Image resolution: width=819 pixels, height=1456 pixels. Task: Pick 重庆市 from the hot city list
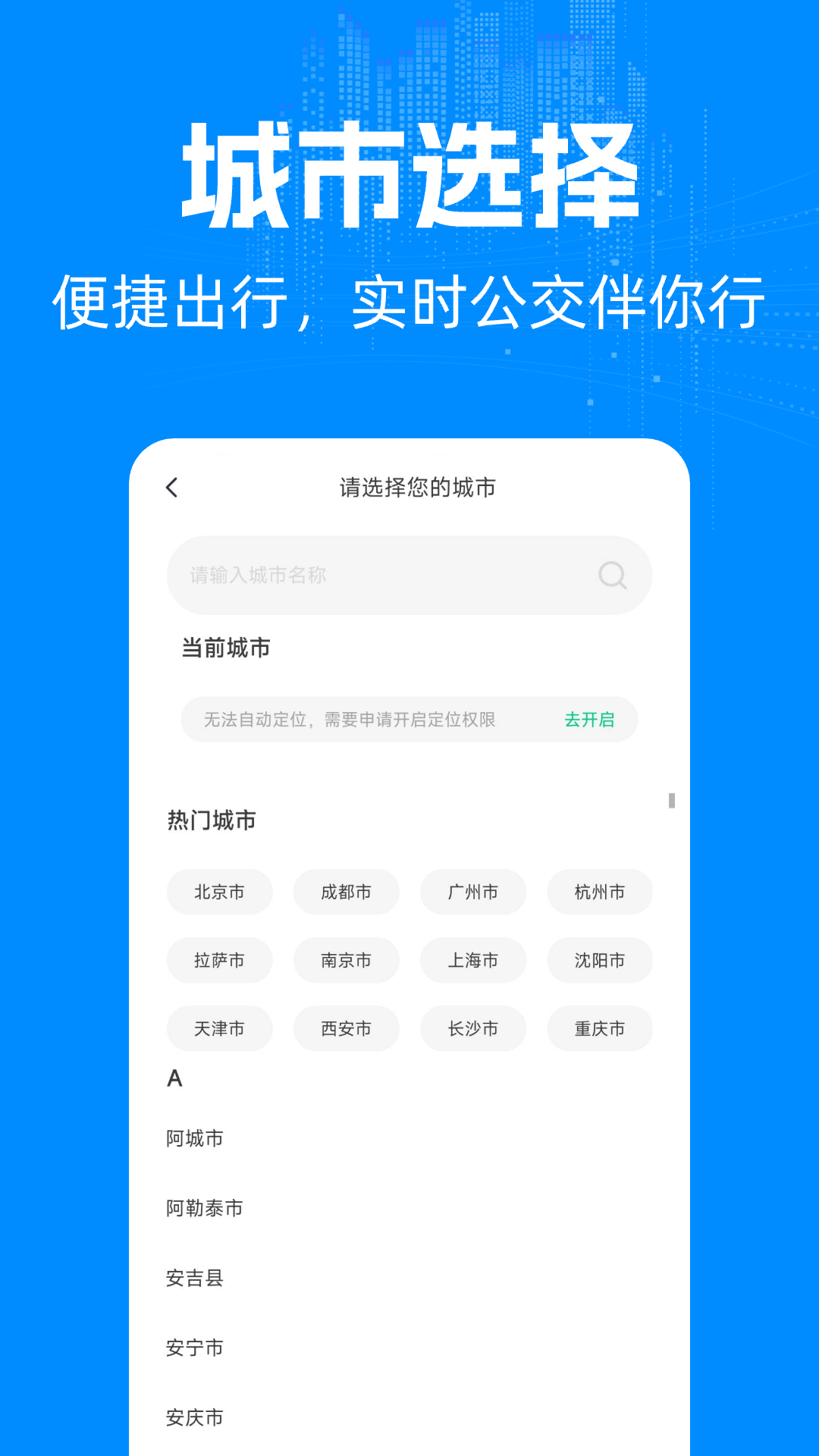pos(599,1029)
